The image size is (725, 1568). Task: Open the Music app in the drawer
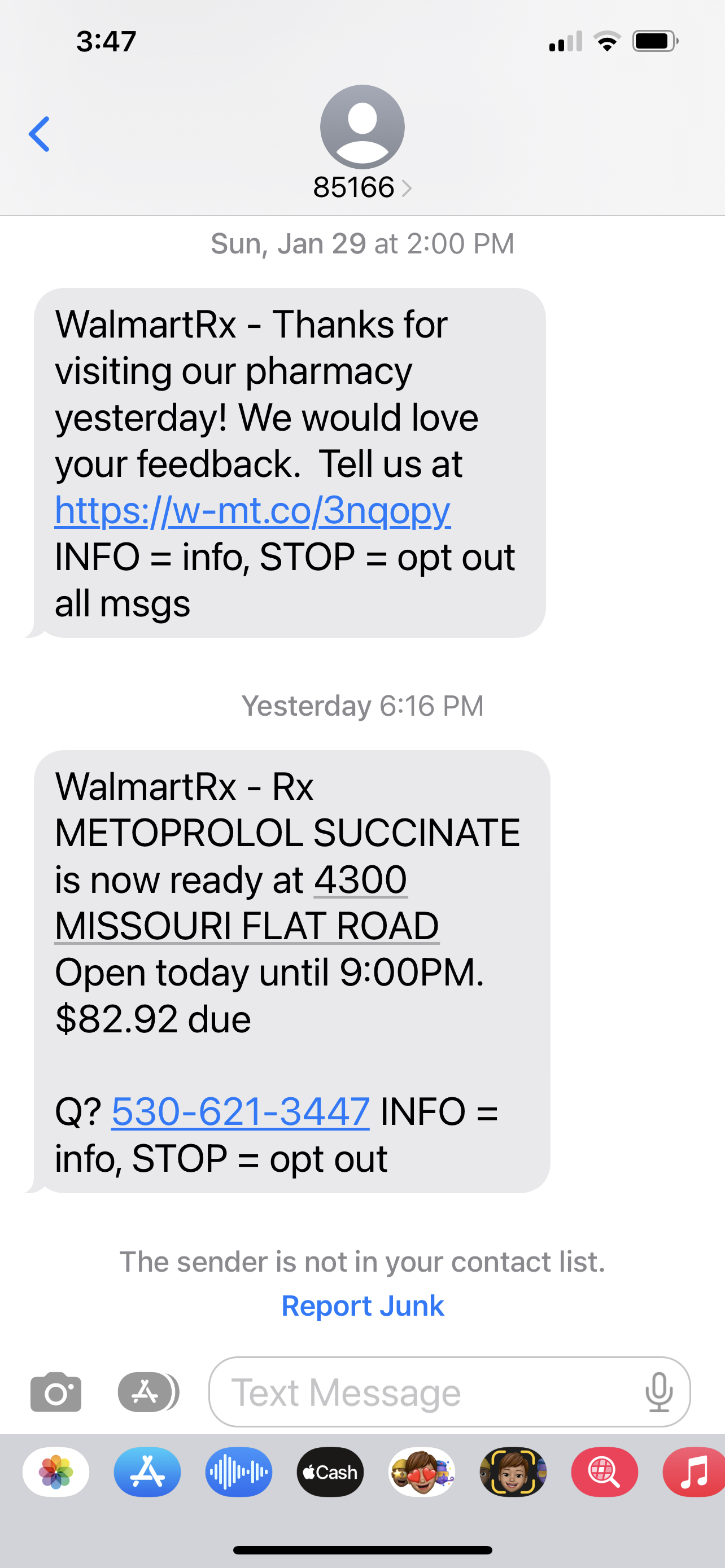click(694, 1472)
